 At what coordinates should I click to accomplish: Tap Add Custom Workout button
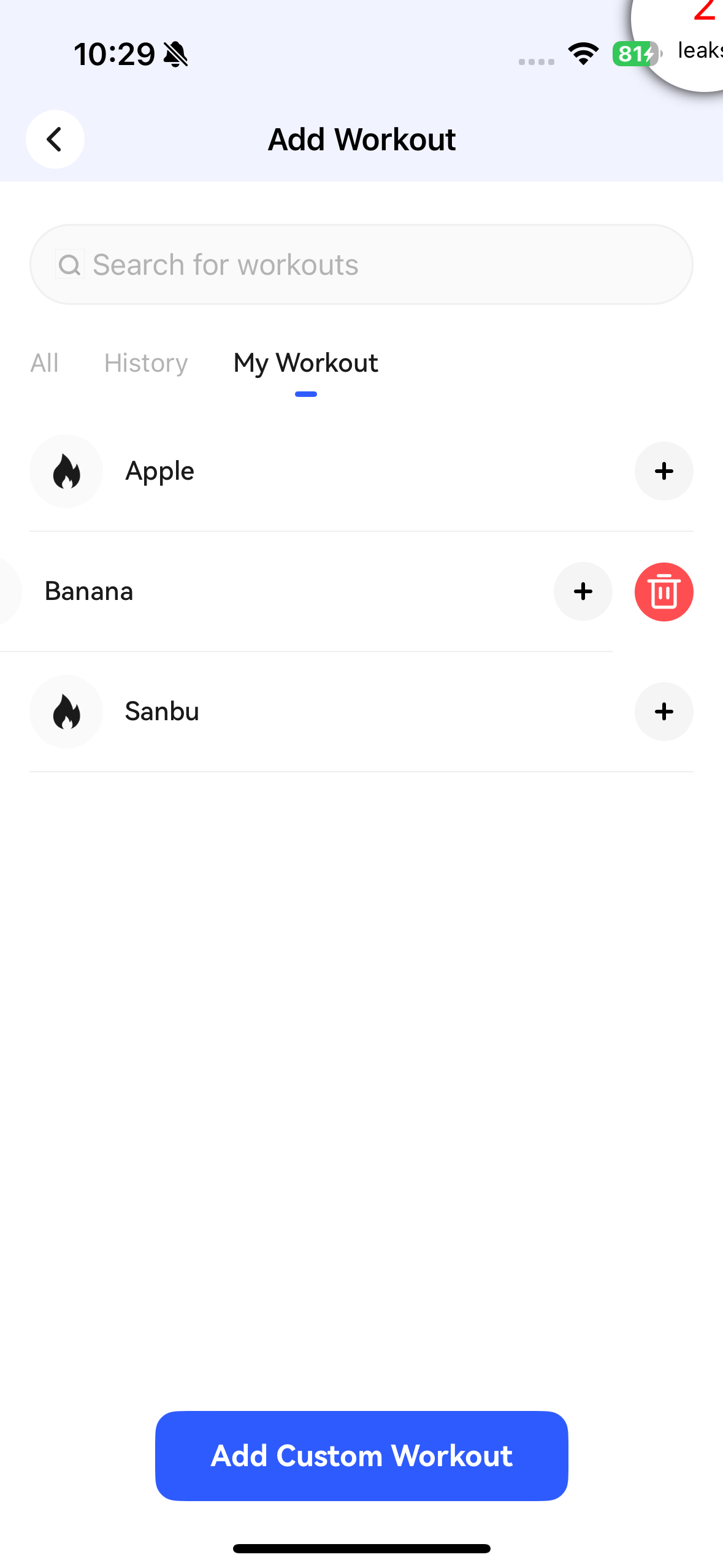pos(361,1456)
